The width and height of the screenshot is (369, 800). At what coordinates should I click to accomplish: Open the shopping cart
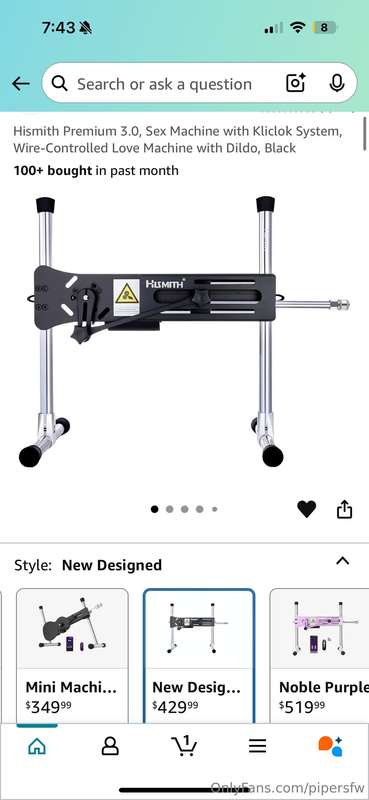(184, 746)
